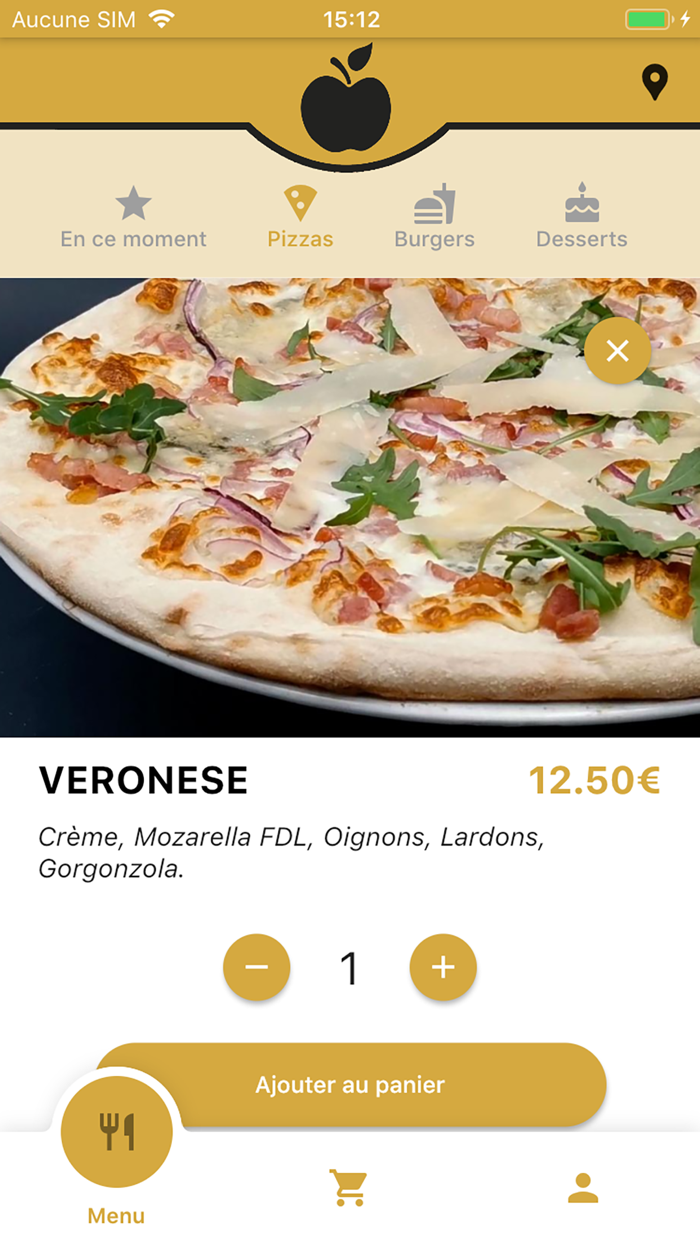Screen dimensions: 700x1244
Task: Select the Pizzas category tab
Action: [300, 218]
